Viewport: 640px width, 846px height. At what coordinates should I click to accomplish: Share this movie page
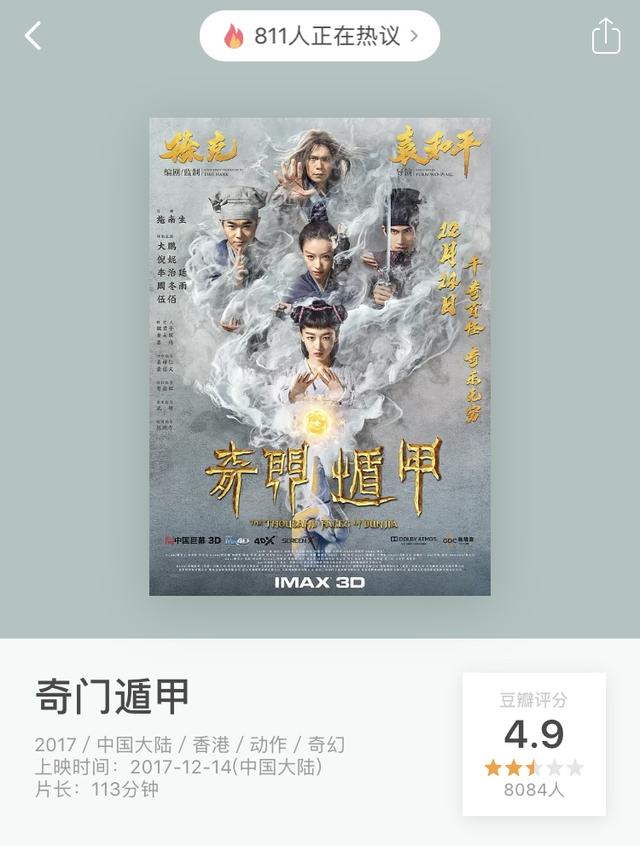[x=606, y=37]
